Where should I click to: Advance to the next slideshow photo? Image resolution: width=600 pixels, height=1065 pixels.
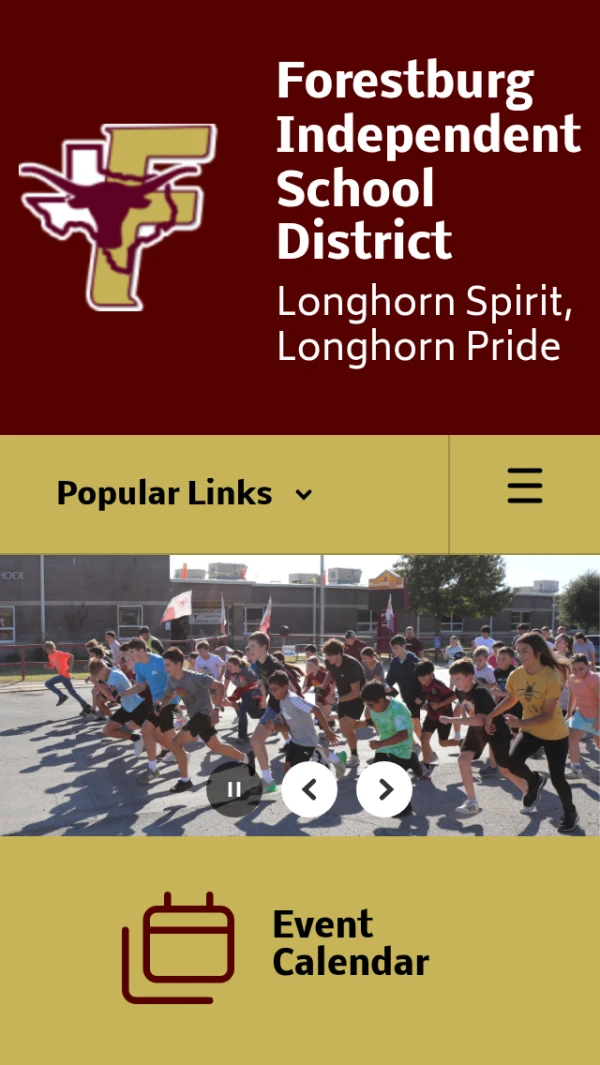tap(384, 790)
